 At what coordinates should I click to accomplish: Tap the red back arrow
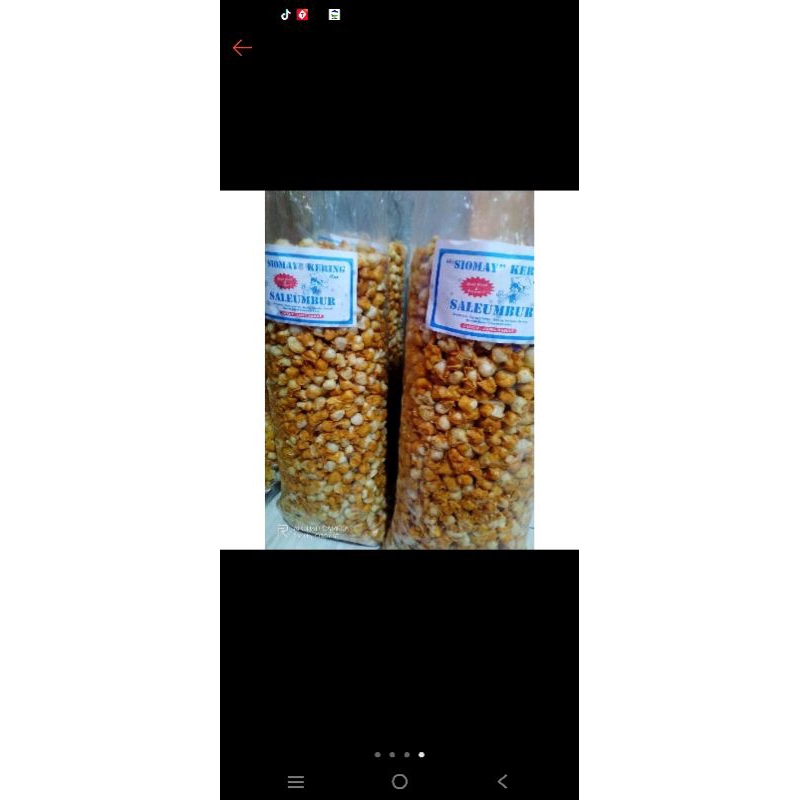(x=242, y=48)
